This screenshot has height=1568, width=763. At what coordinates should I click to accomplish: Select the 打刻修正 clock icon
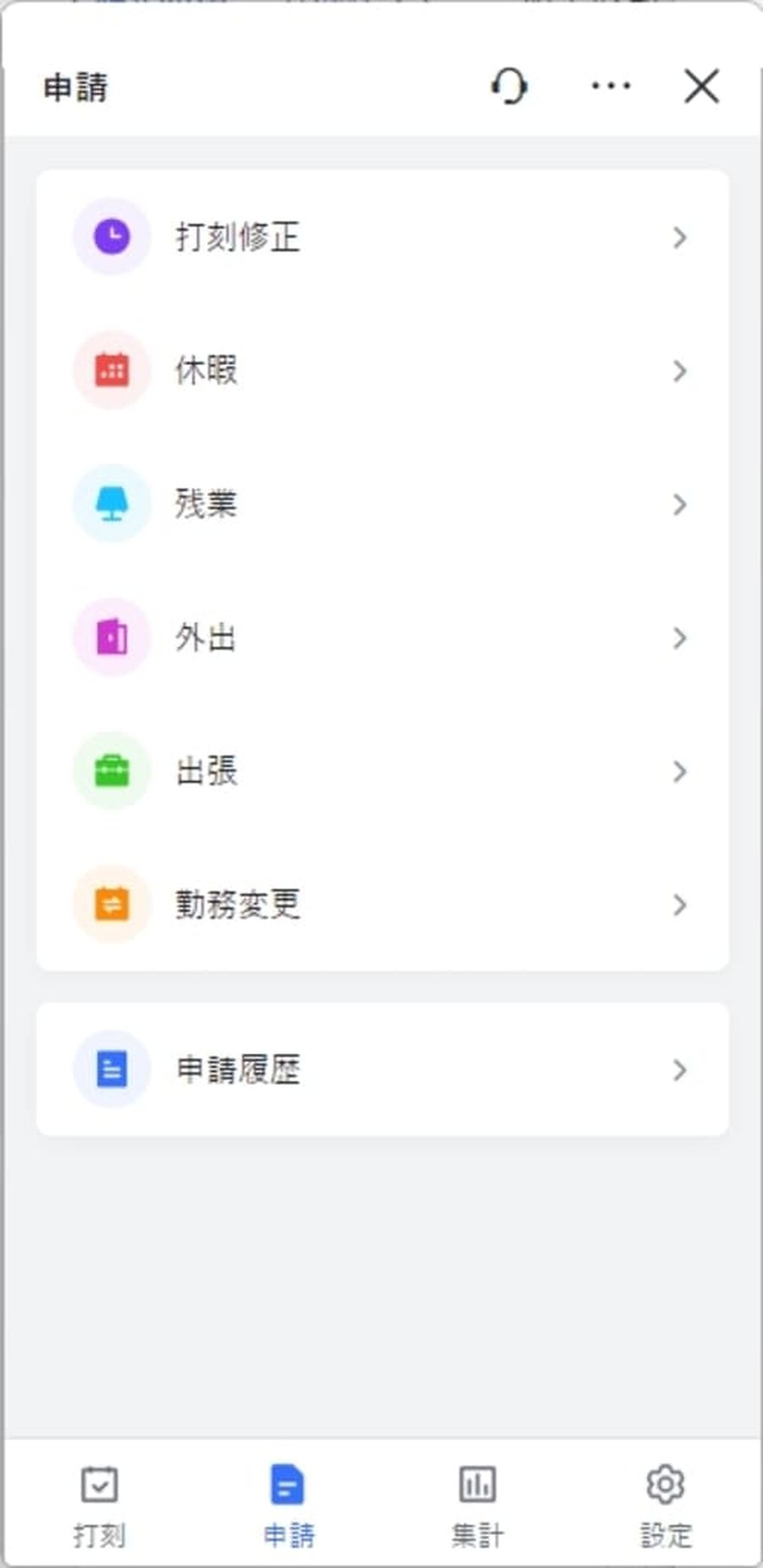(x=111, y=236)
